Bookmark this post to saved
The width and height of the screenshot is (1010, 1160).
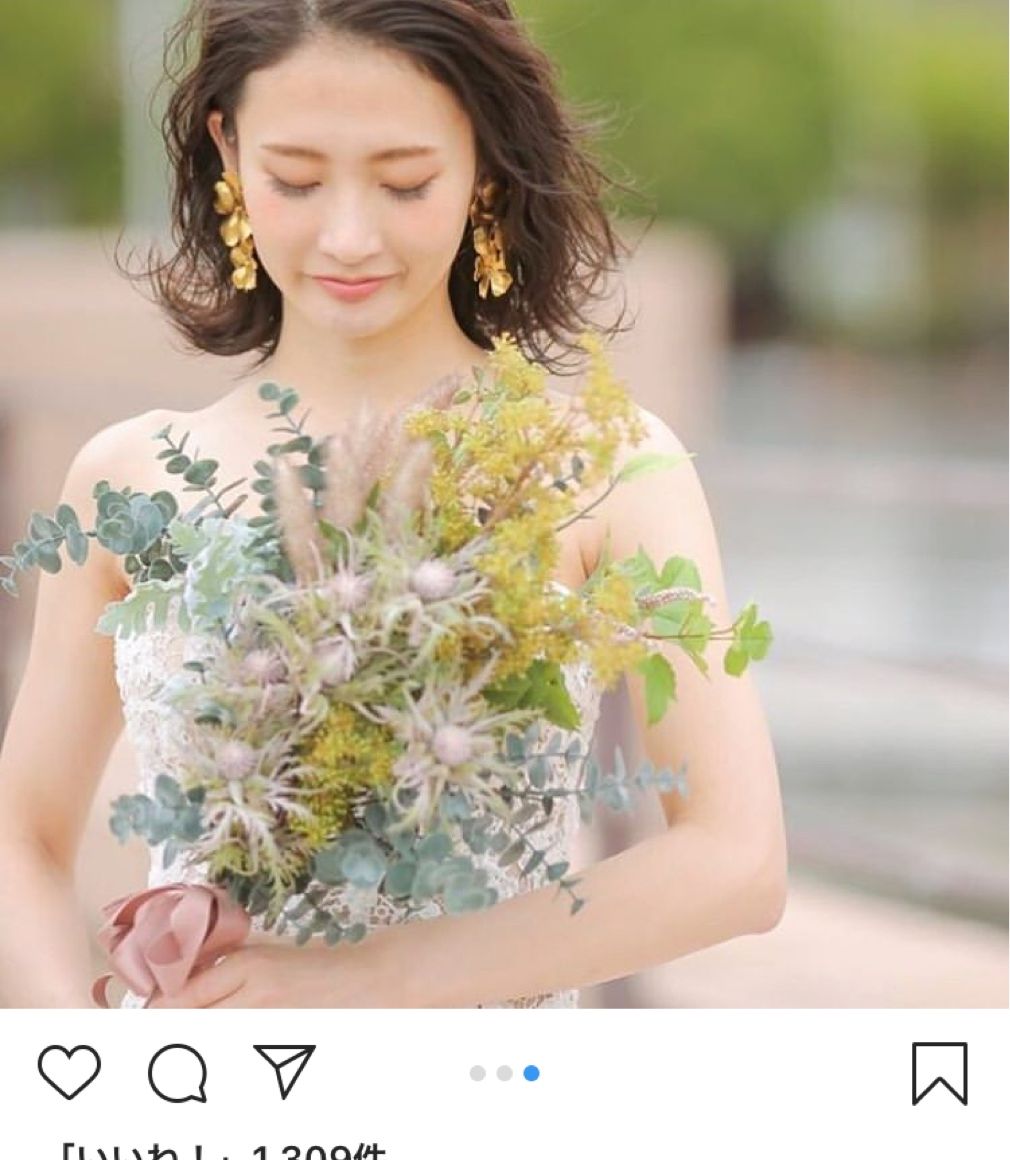coord(939,1073)
